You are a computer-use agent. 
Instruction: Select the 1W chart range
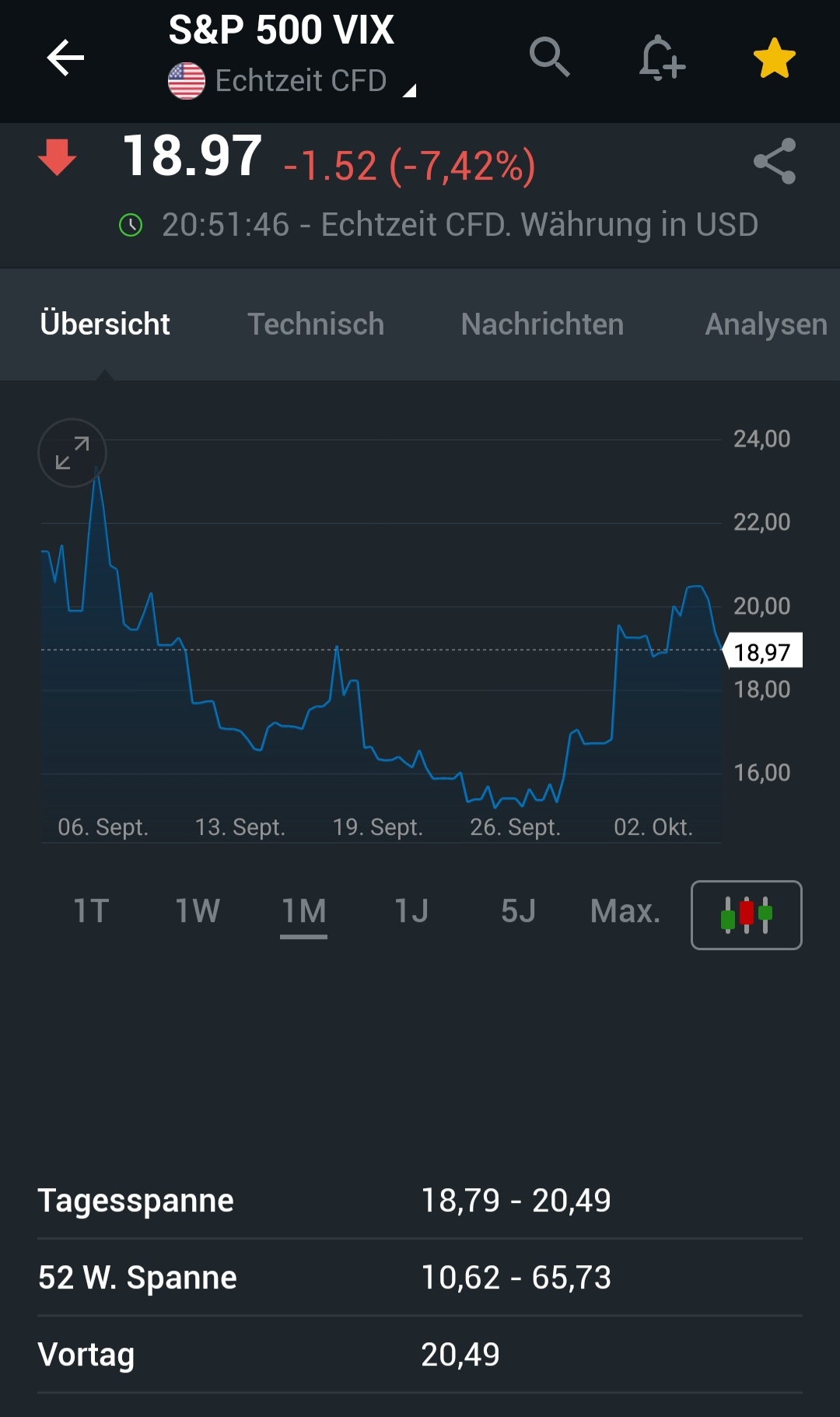coord(198,911)
